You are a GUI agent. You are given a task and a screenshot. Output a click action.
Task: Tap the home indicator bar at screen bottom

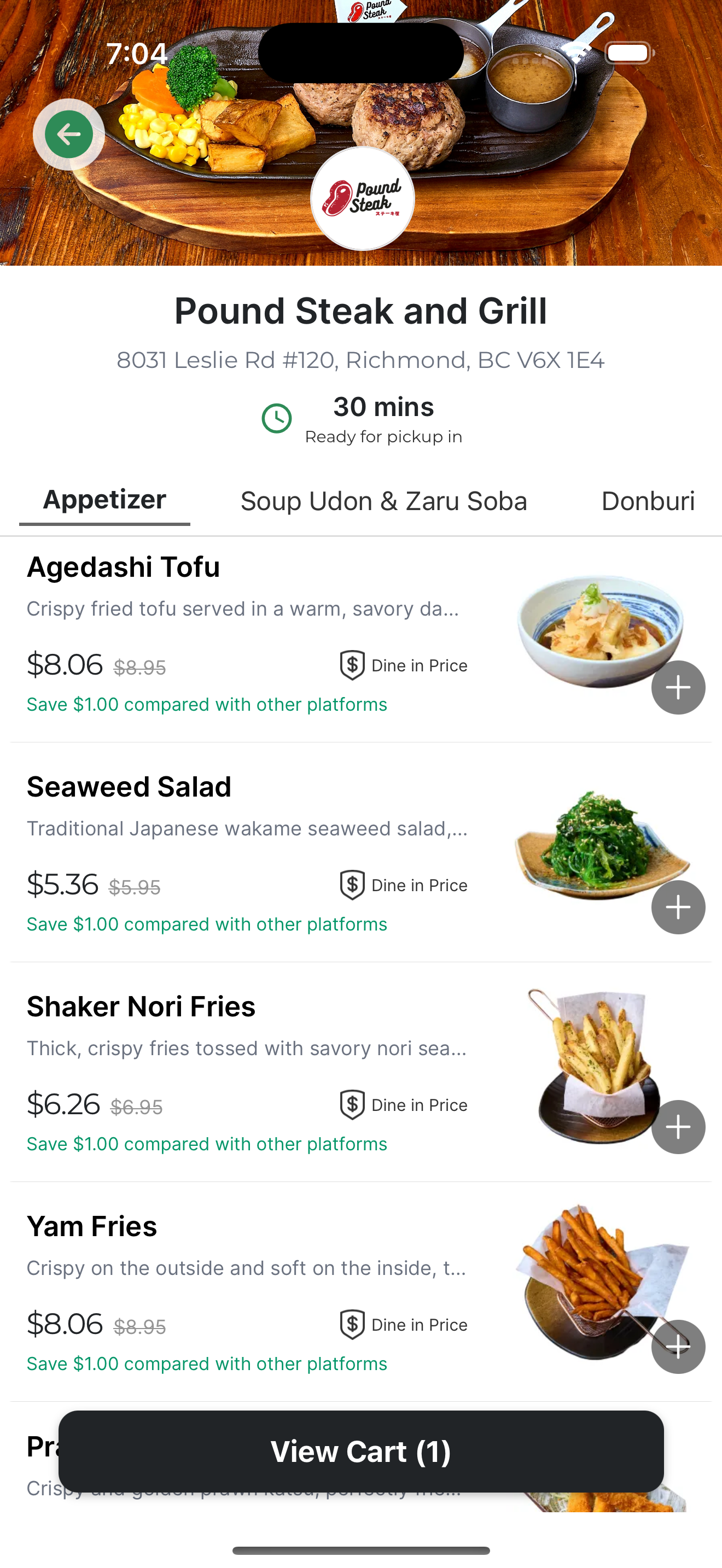[361, 1550]
